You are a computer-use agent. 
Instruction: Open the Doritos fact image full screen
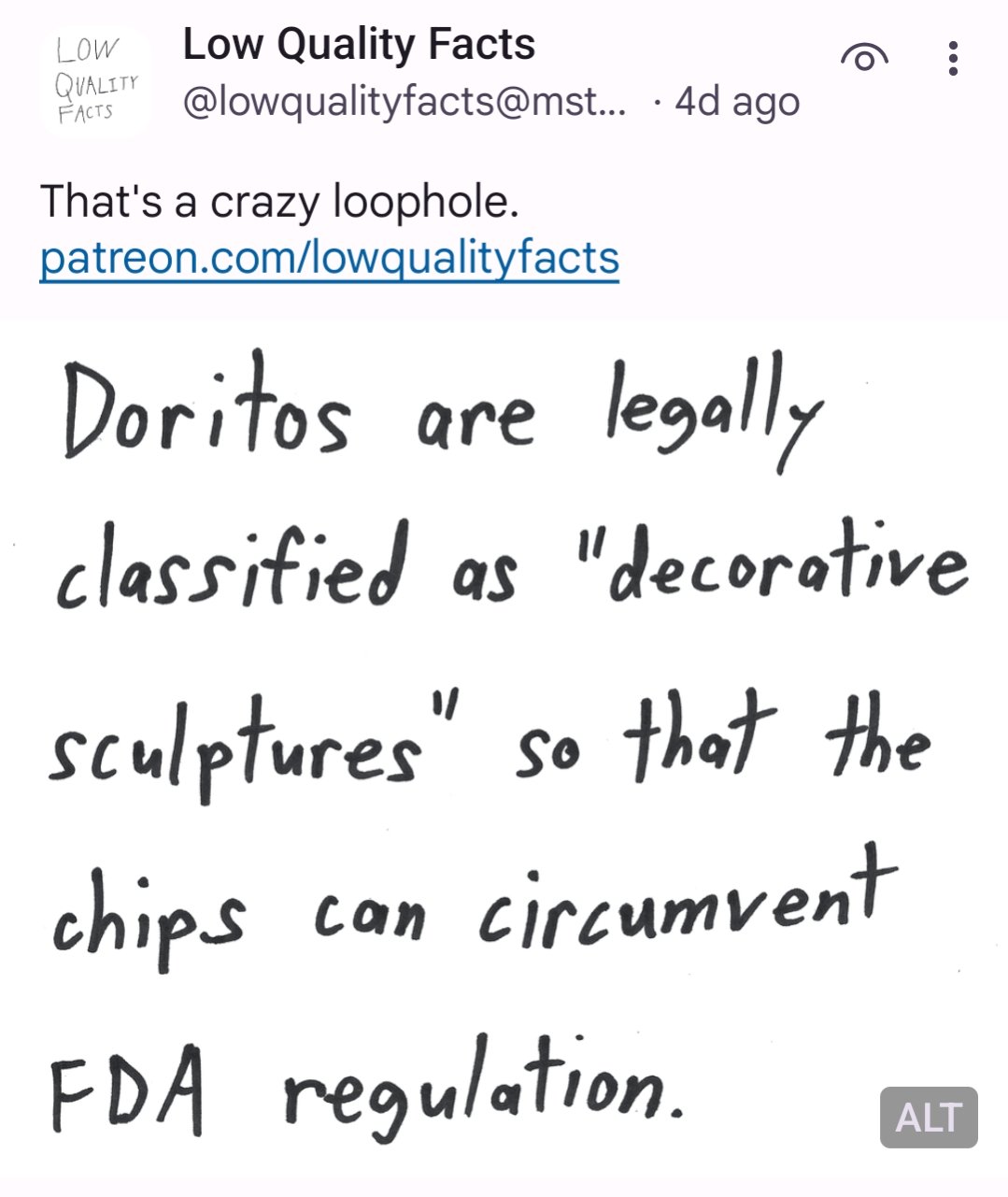point(504,748)
